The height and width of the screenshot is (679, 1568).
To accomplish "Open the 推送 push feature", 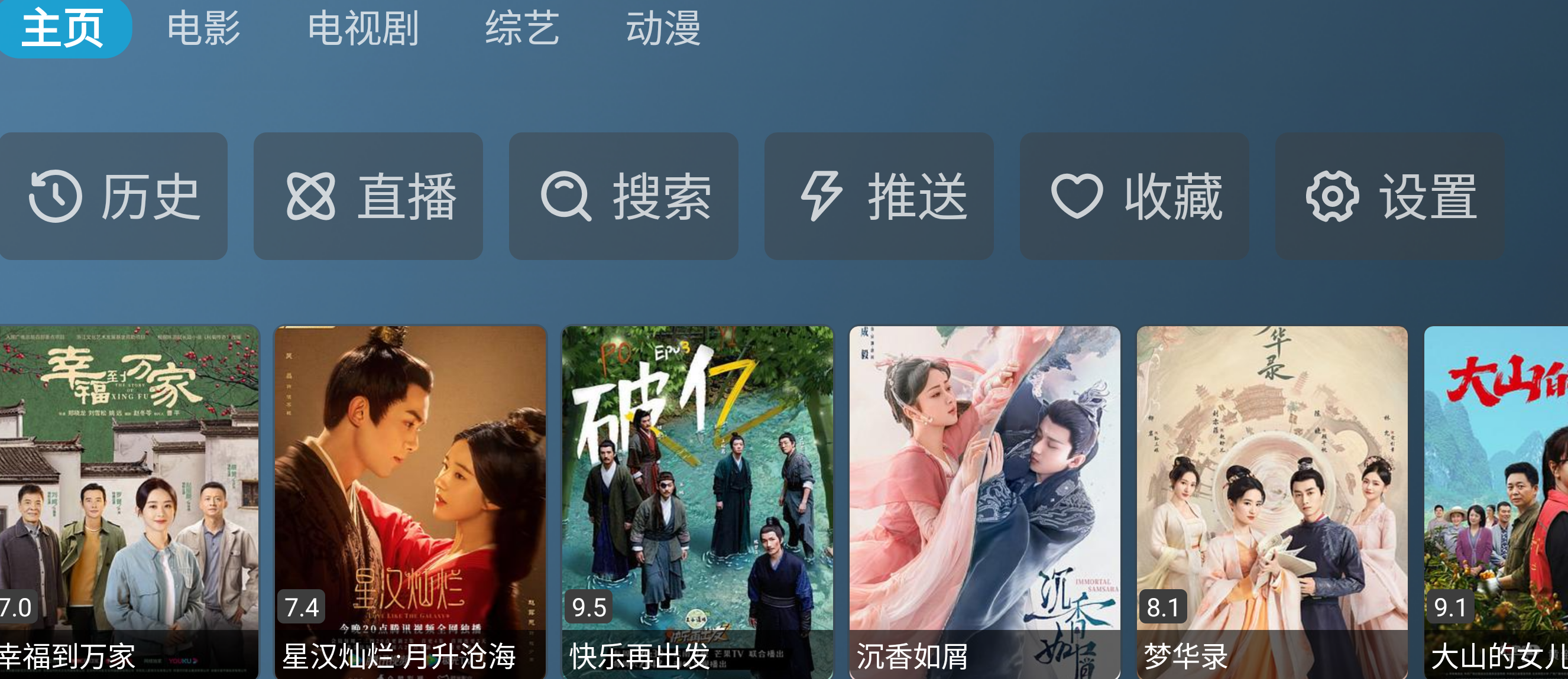I will (879, 196).
